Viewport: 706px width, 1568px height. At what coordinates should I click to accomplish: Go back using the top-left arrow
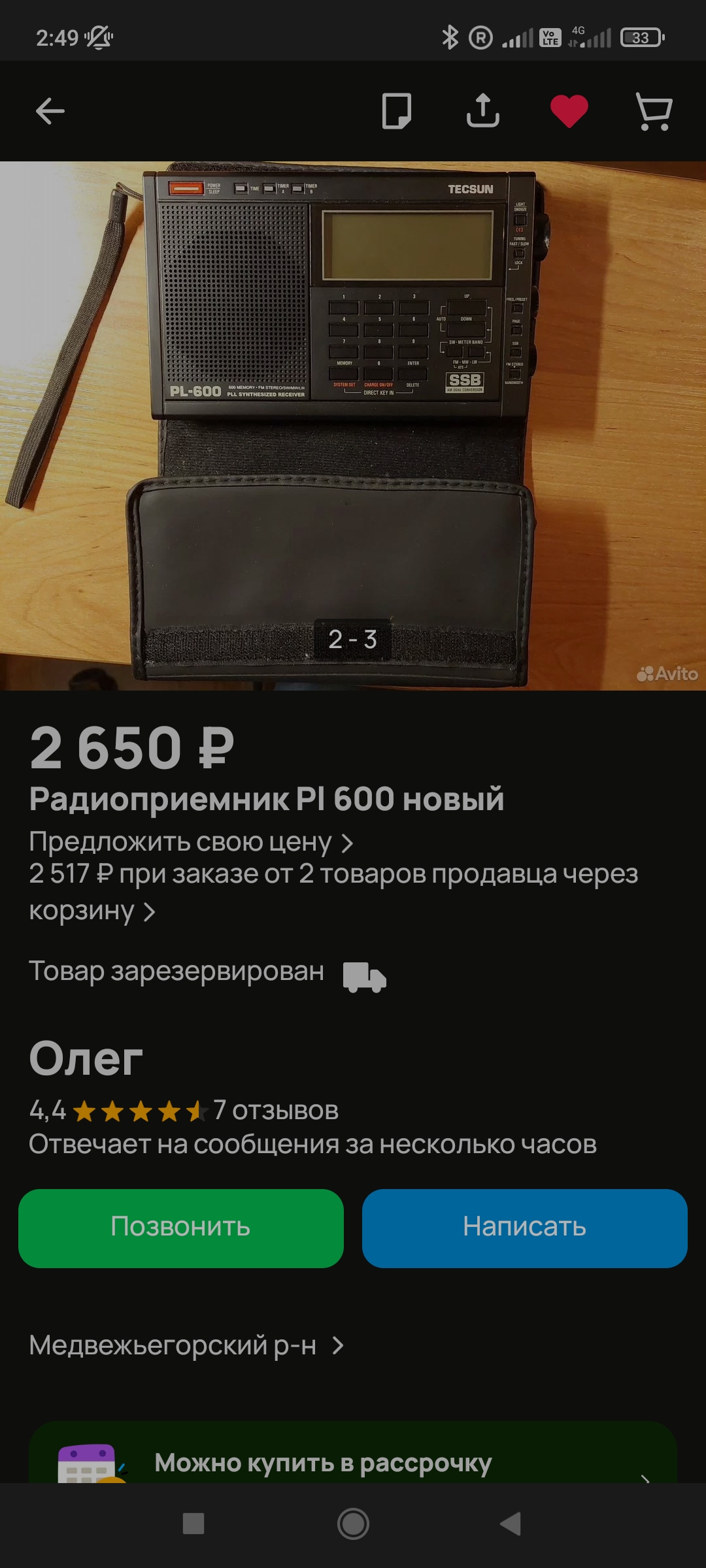pyautogui.click(x=50, y=111)
